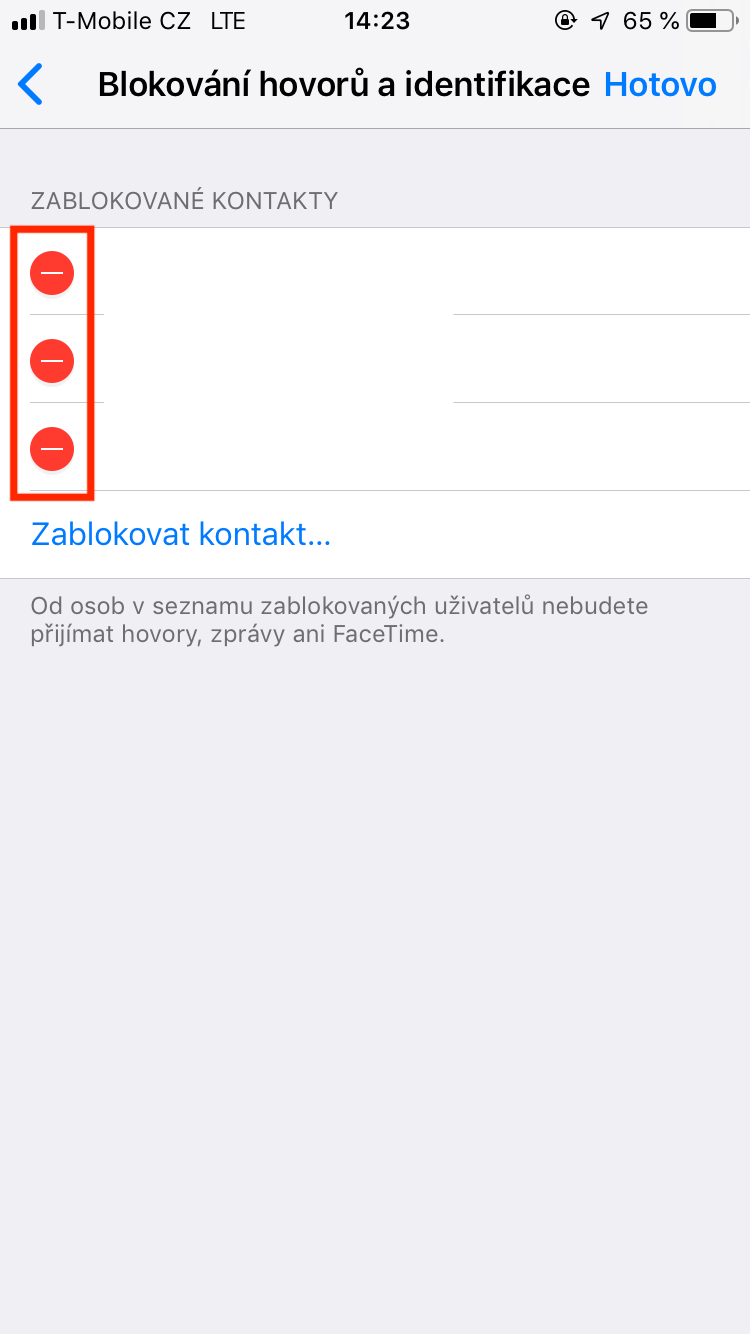Tap the first red minus delete icon
Screen dimensions: 750x1334
pos(52,272)
